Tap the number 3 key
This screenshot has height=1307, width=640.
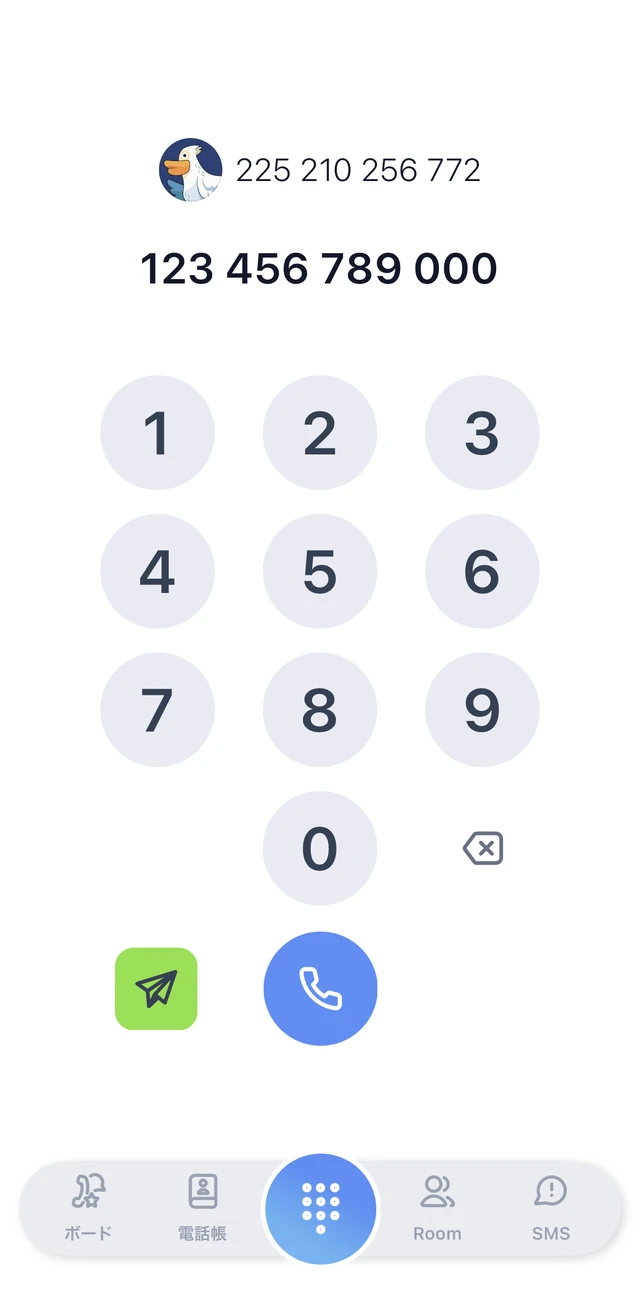[x=482, y=432]
